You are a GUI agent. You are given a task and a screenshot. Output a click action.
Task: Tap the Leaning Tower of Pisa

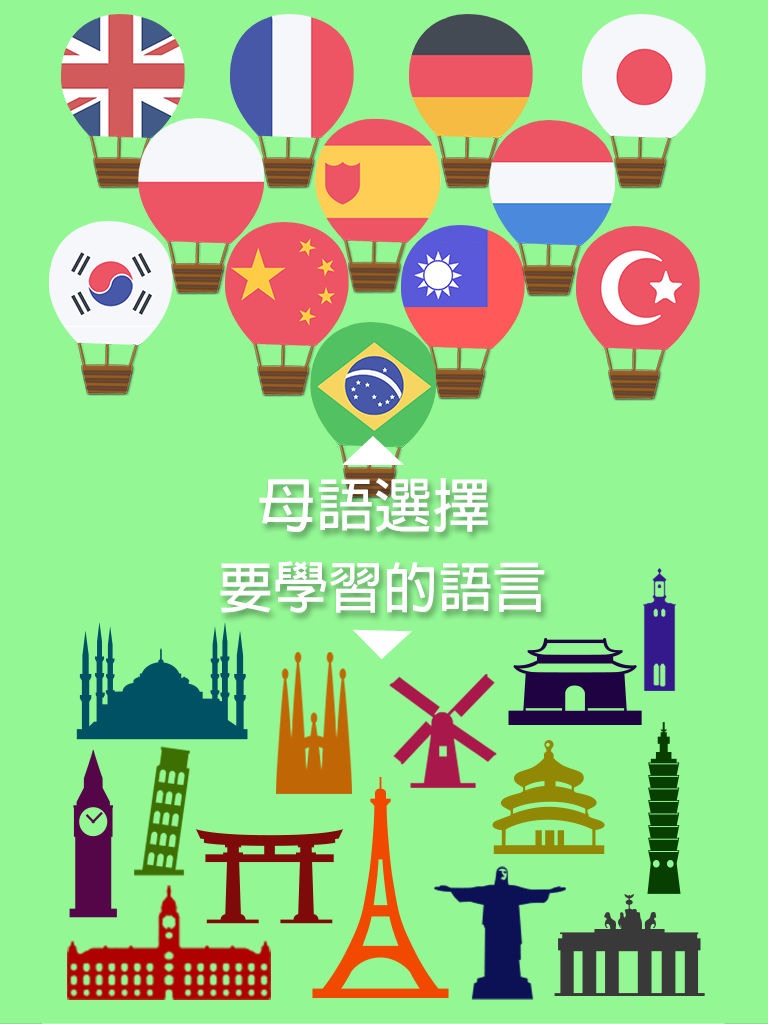(x=162, y=811)
